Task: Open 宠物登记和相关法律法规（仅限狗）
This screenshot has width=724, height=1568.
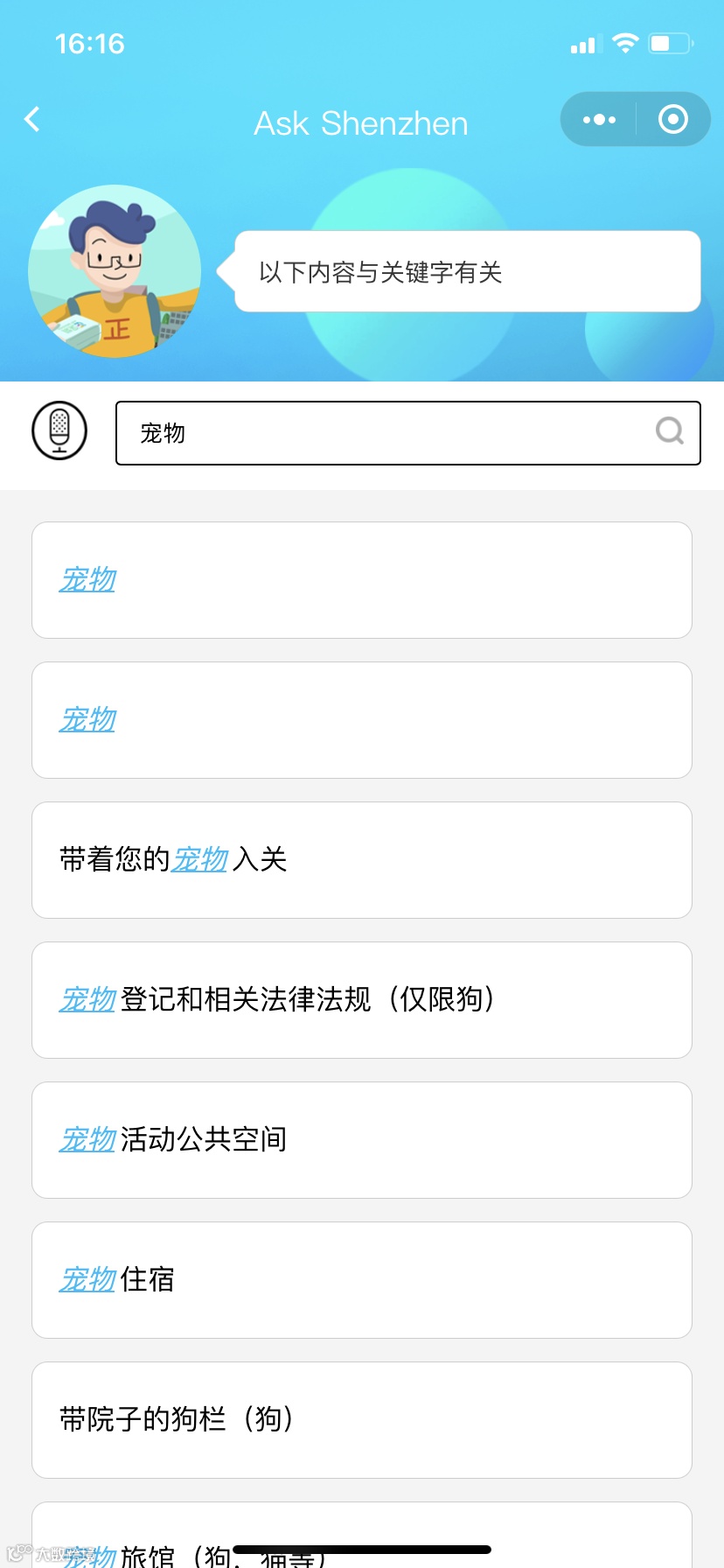Action: [x=361, y=1000]
